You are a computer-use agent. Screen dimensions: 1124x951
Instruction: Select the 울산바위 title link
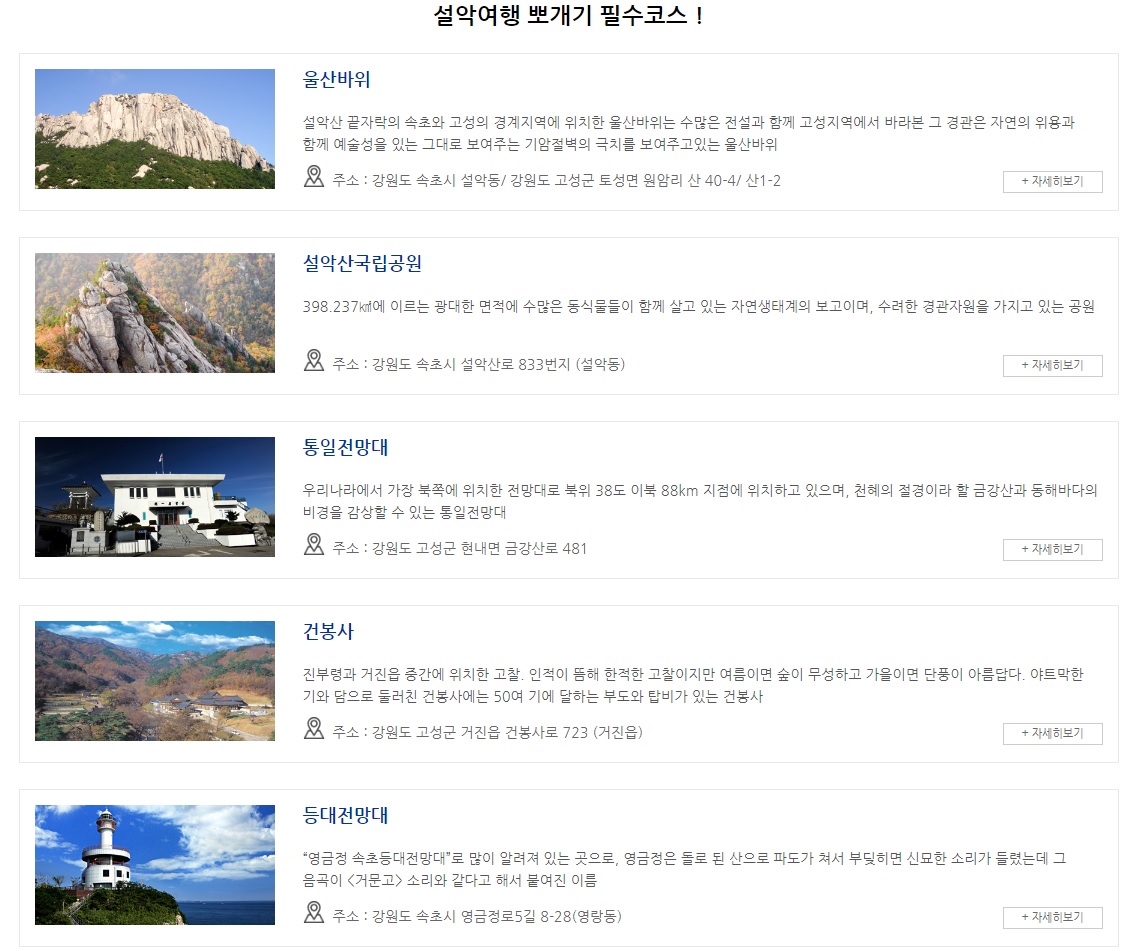click(337, 80)
